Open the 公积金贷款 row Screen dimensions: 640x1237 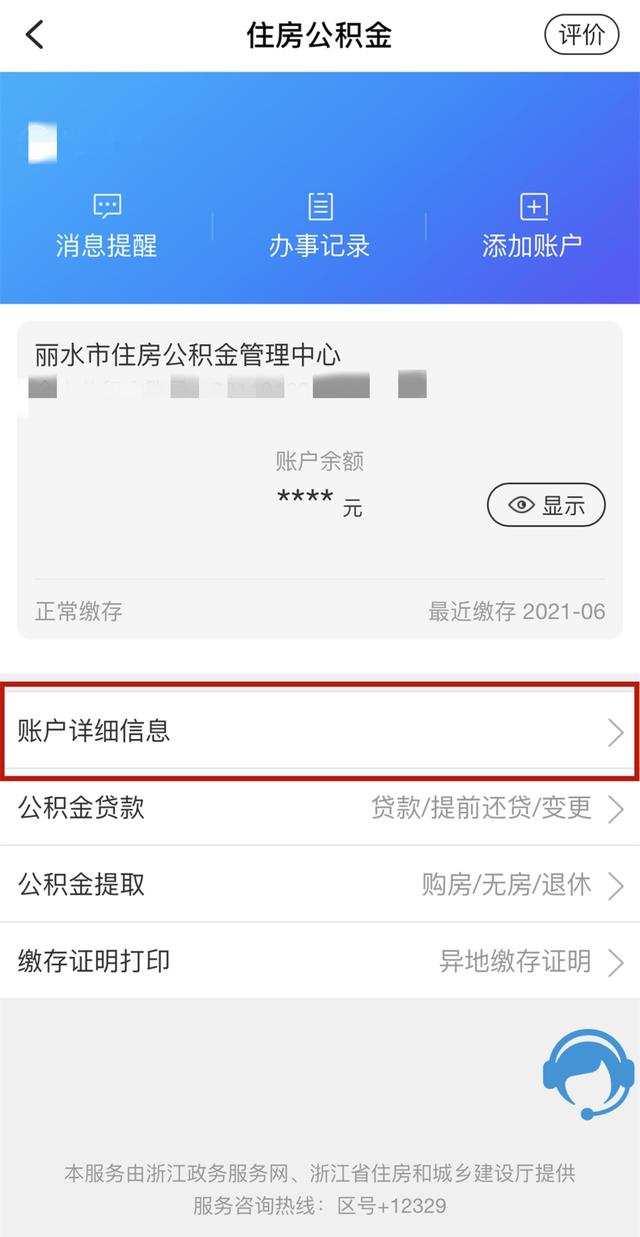click(x=320, y=808)
